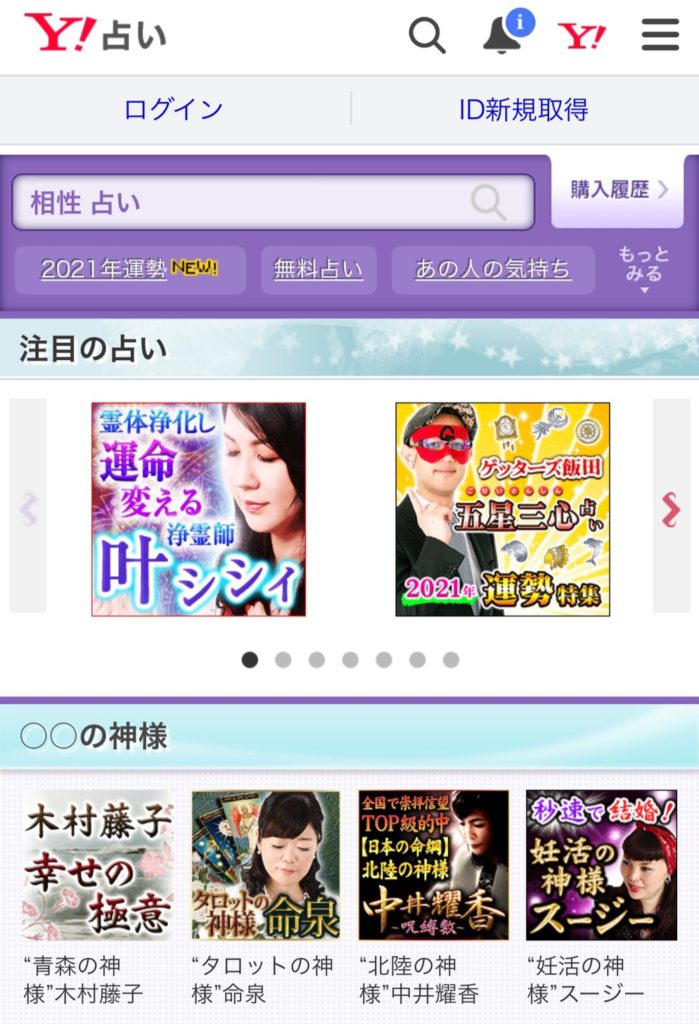The image size is (699, 1024).
Task: Open ID新規取得 to create an account
Action: (x=523, y=109)
